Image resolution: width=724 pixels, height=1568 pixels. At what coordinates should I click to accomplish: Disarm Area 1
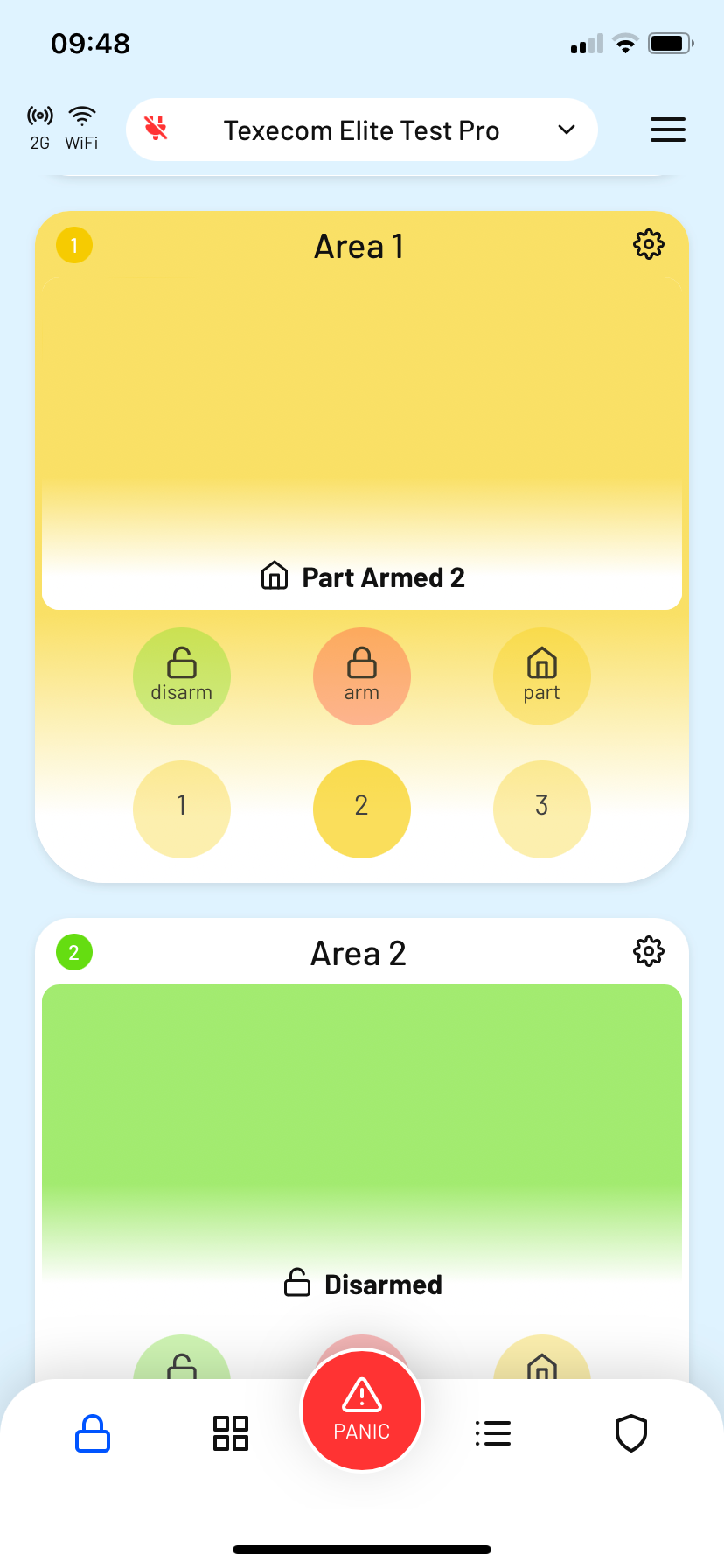click(182, 676)
